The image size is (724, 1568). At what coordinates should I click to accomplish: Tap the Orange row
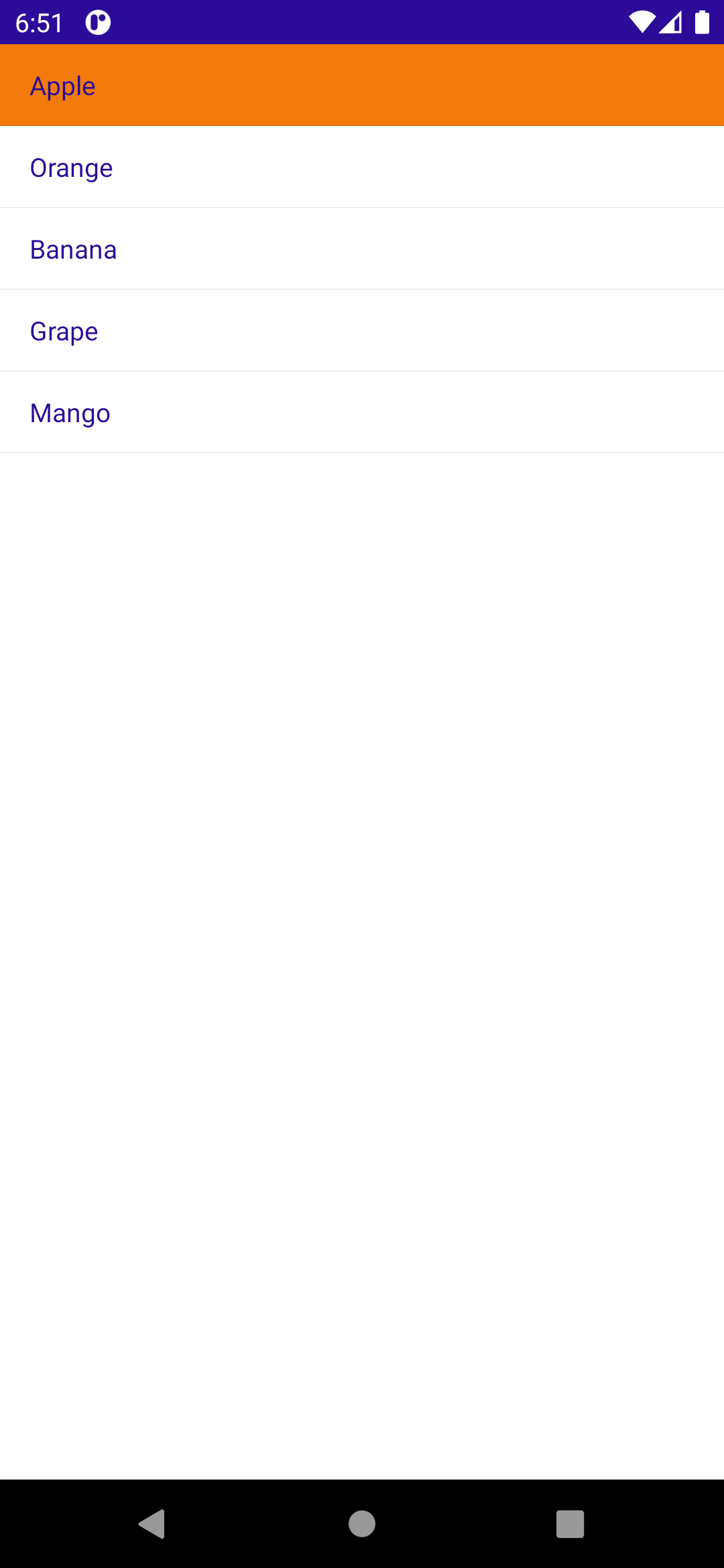(362, 168)
